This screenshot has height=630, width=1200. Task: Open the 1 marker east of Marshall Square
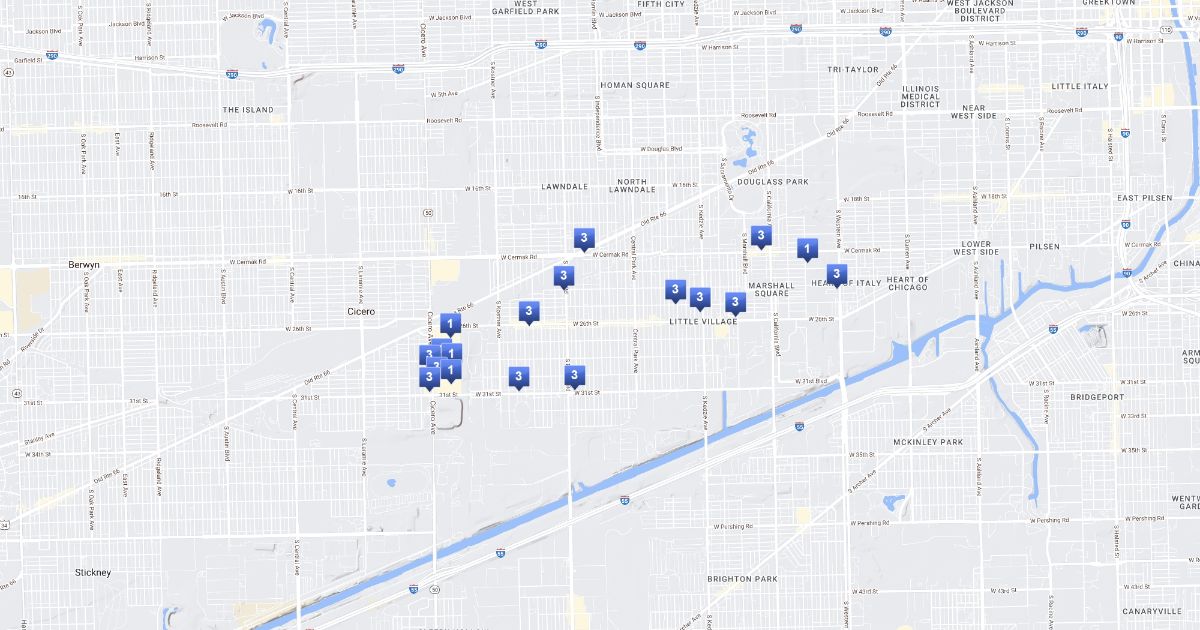point(806,248)
